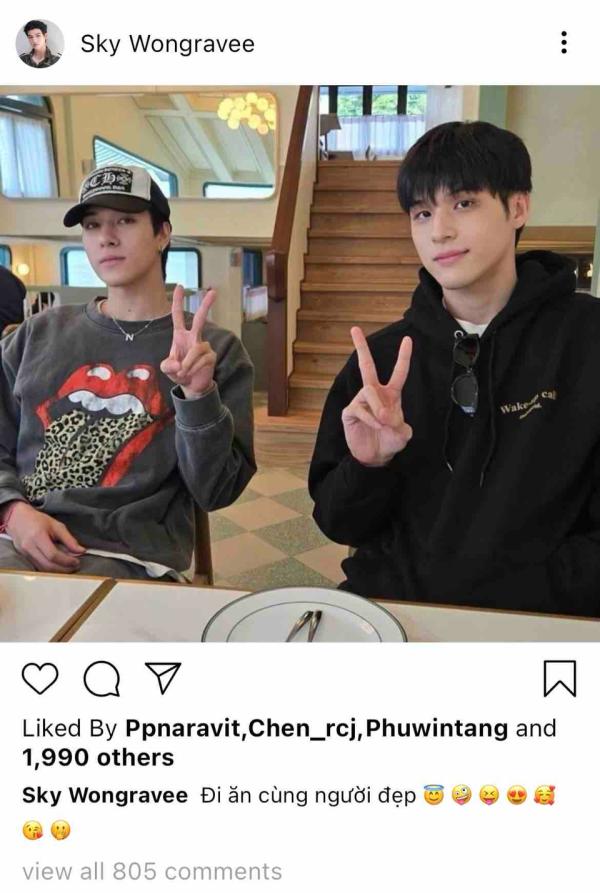Open the post photo
The width and height of the screenshot is (600, 893).
pyautogui.click(x=300, y=365)
